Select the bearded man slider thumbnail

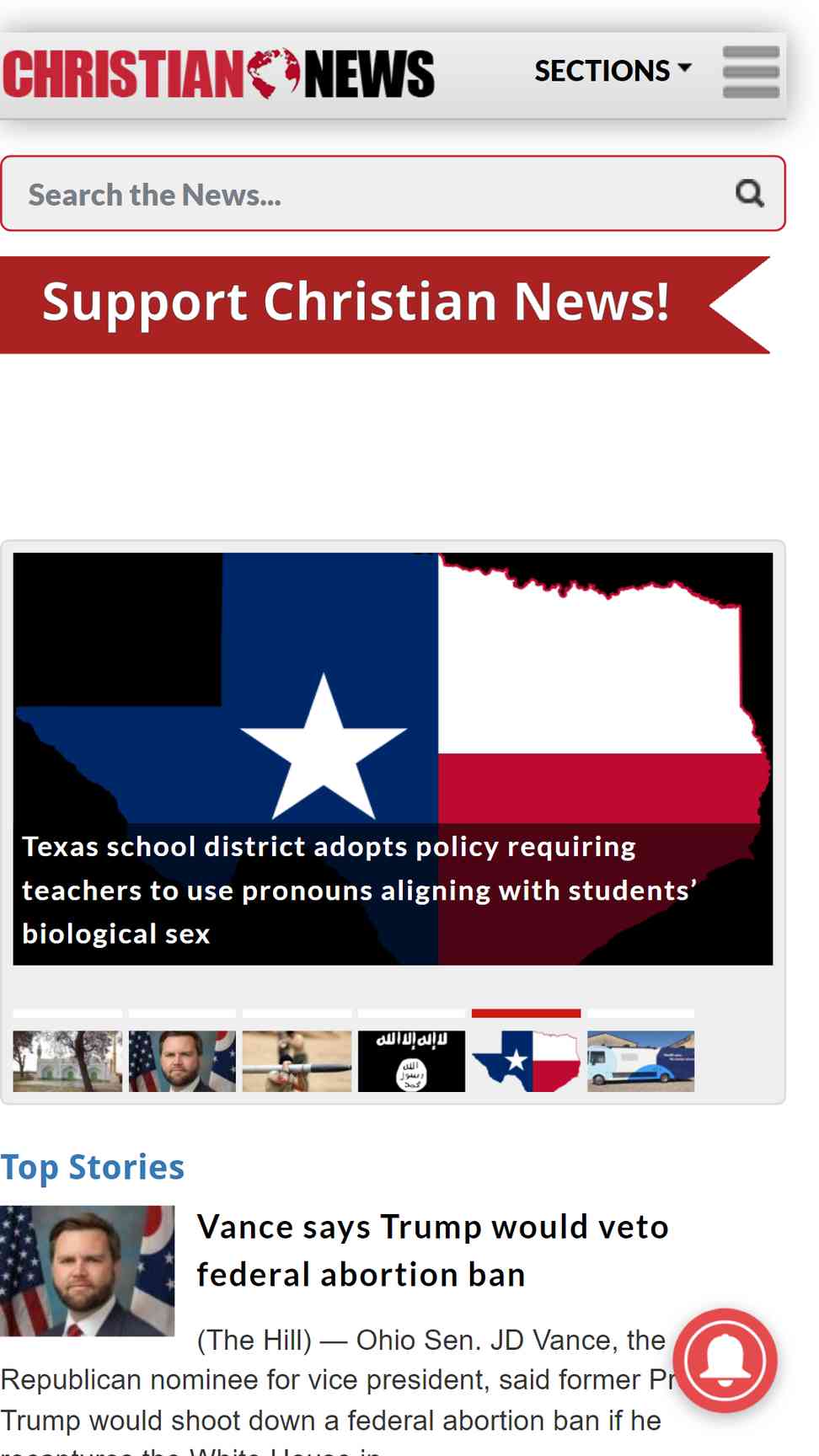click(182, 1061)
